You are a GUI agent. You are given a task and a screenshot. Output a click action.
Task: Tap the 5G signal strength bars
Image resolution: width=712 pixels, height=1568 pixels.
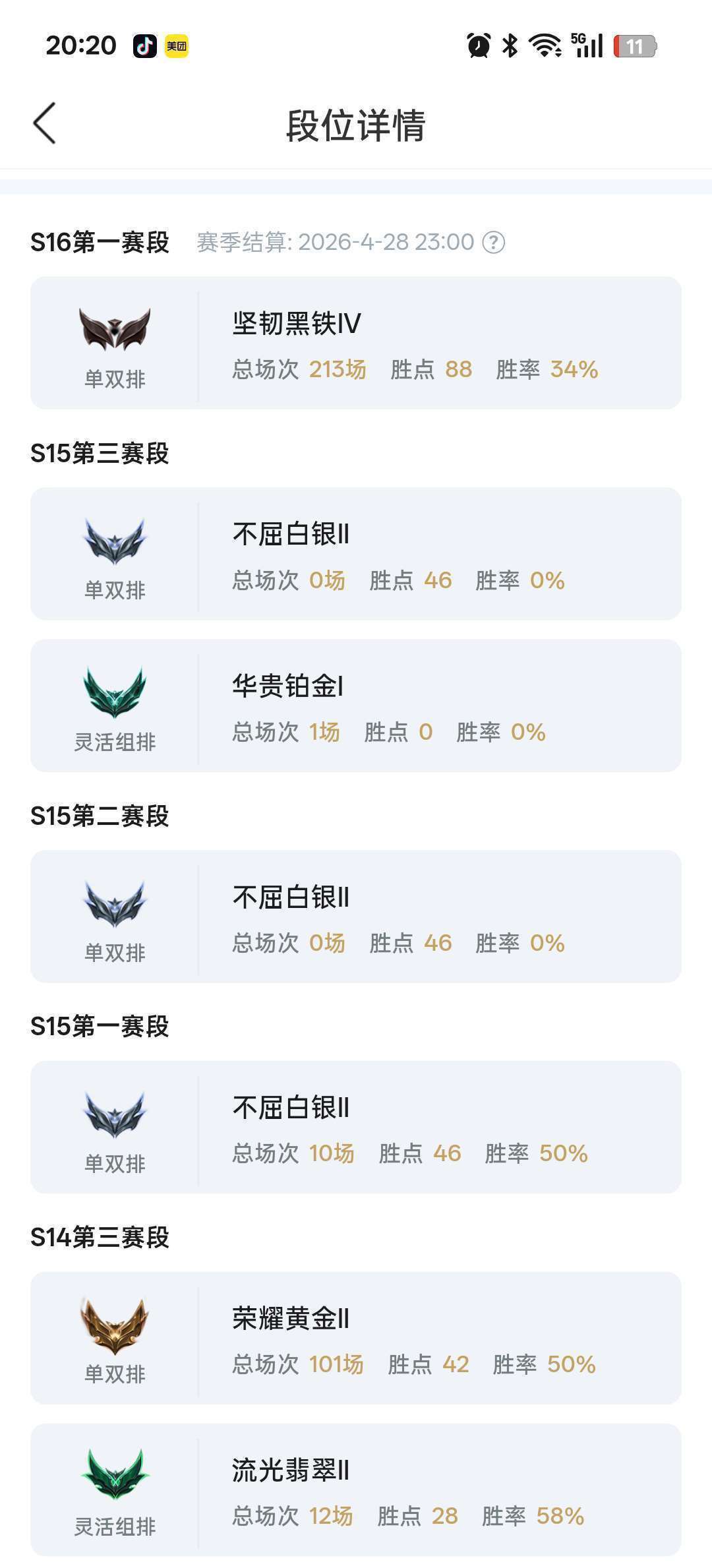point(585,45)
